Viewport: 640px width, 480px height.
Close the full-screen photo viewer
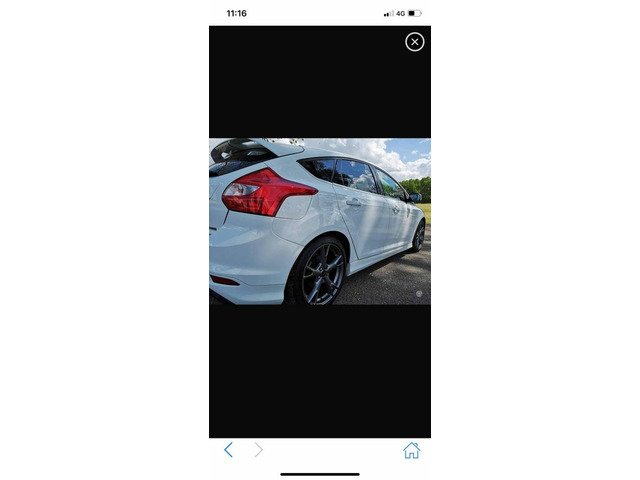tap(414, 41)
